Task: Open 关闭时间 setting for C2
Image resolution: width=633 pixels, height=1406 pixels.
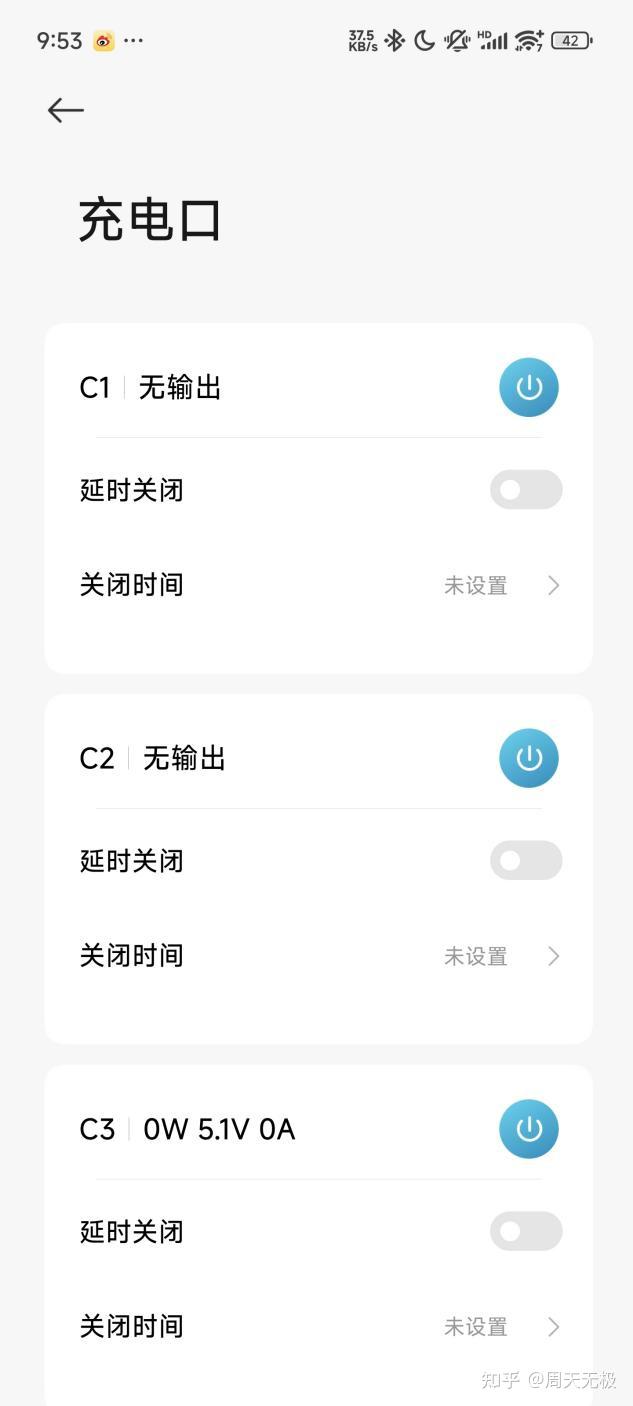Action: pyautogui.click(x=318, y=956)
